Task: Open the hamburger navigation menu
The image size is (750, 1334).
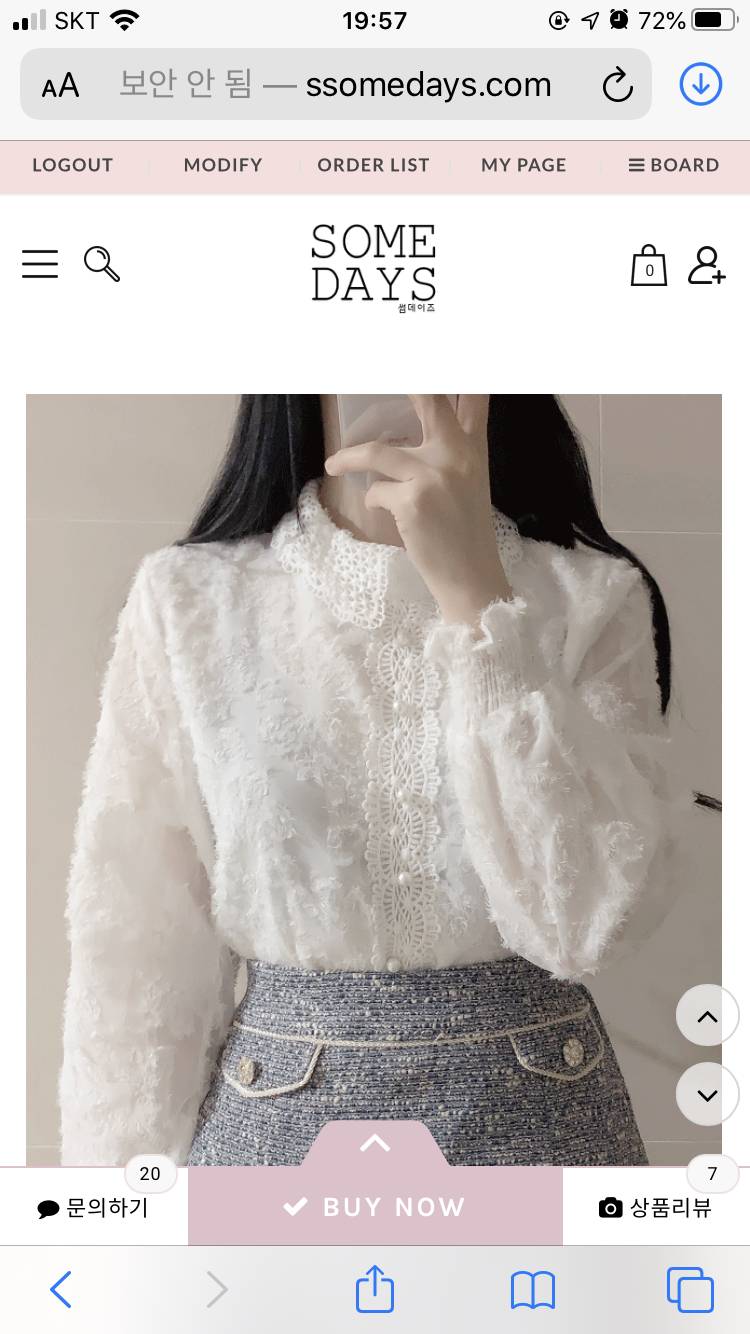Action: coord(39,264)
